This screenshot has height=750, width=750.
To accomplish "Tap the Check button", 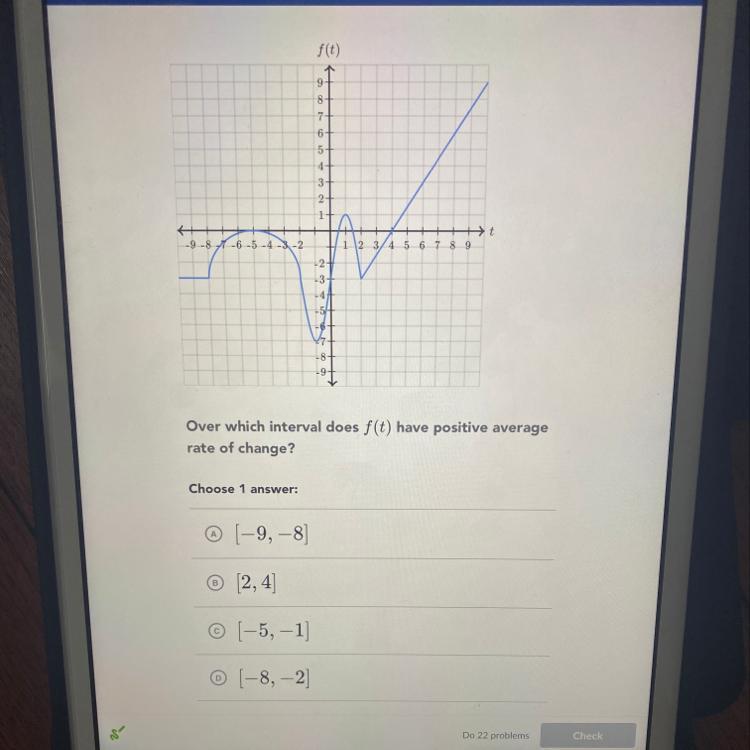I will tap(588, 735).
